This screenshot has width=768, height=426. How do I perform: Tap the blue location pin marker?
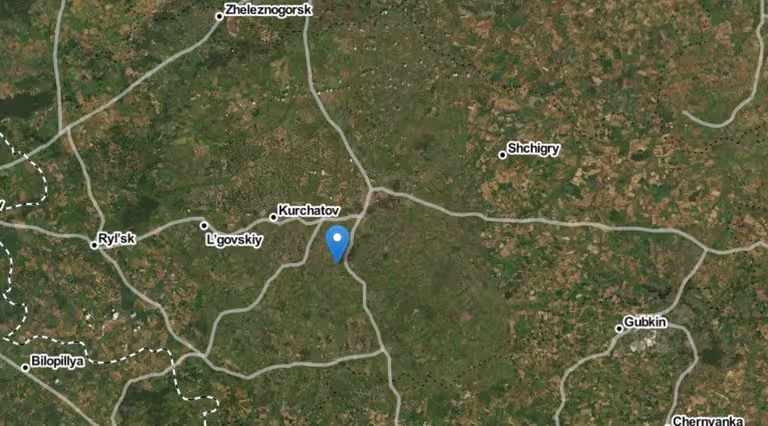pyautogui.click(x=338, y=241)
